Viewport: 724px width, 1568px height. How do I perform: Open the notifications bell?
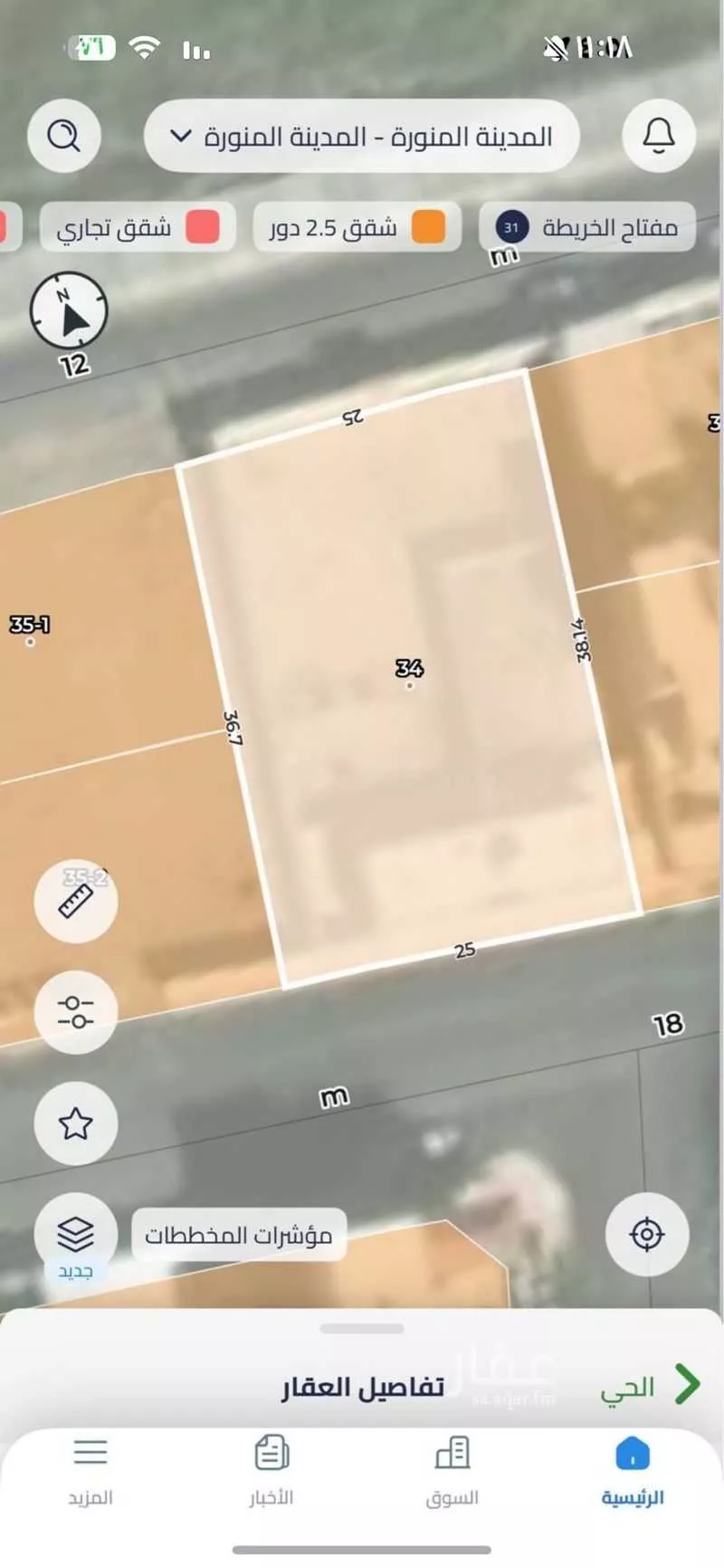coord(659,136)
